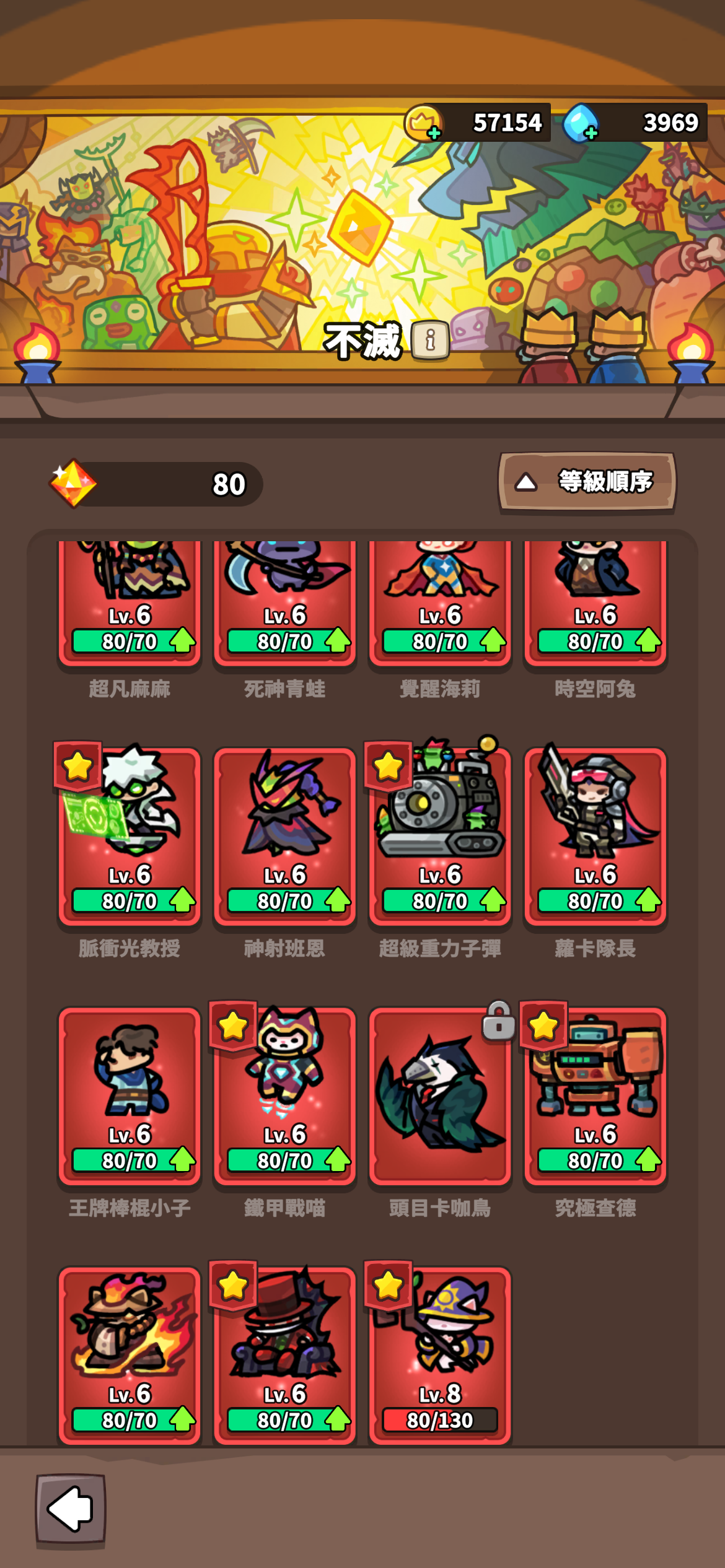
Task: Select the red top hat hero card
Action: 284,1355
